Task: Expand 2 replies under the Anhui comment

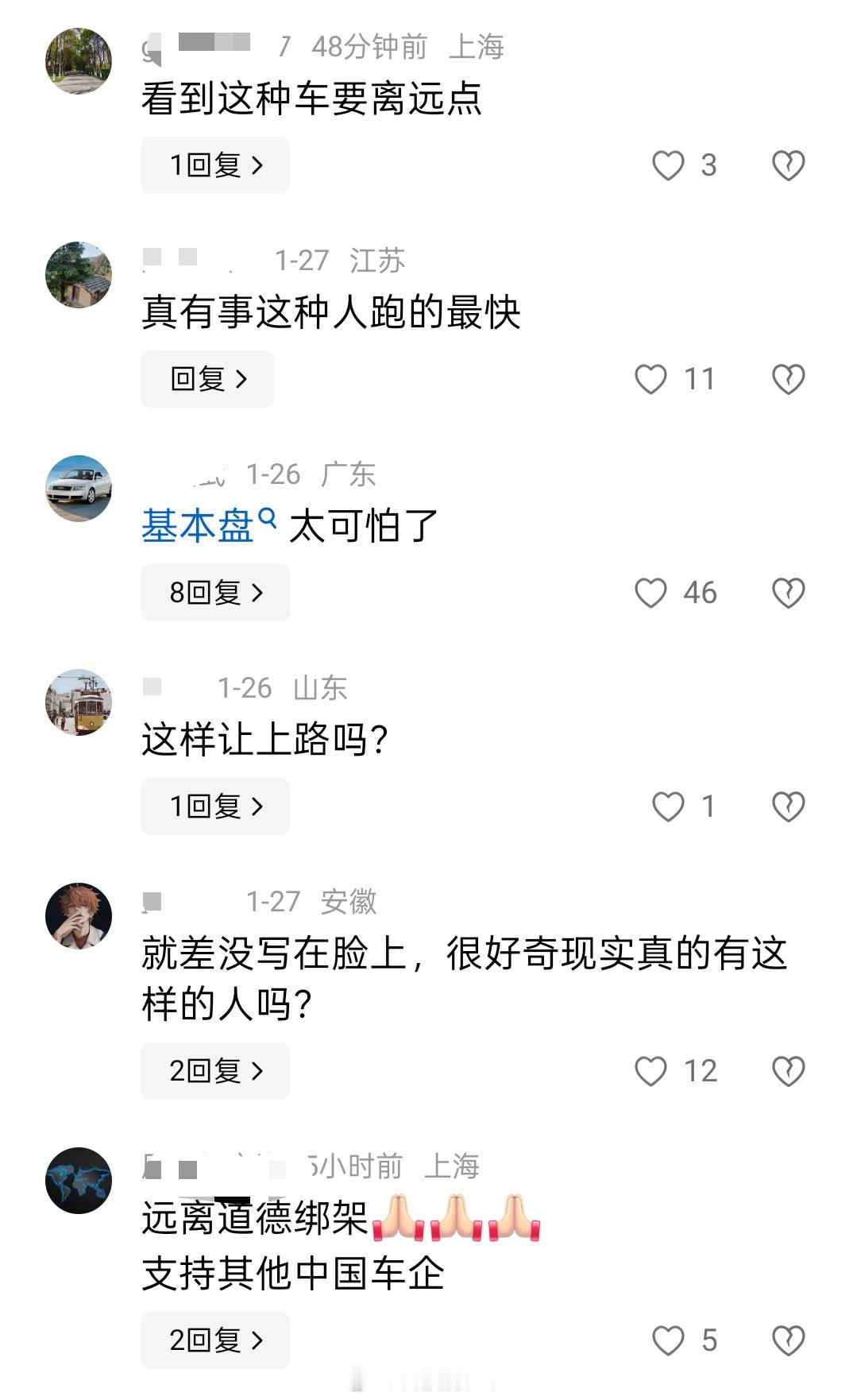Action: point(214,1071)
